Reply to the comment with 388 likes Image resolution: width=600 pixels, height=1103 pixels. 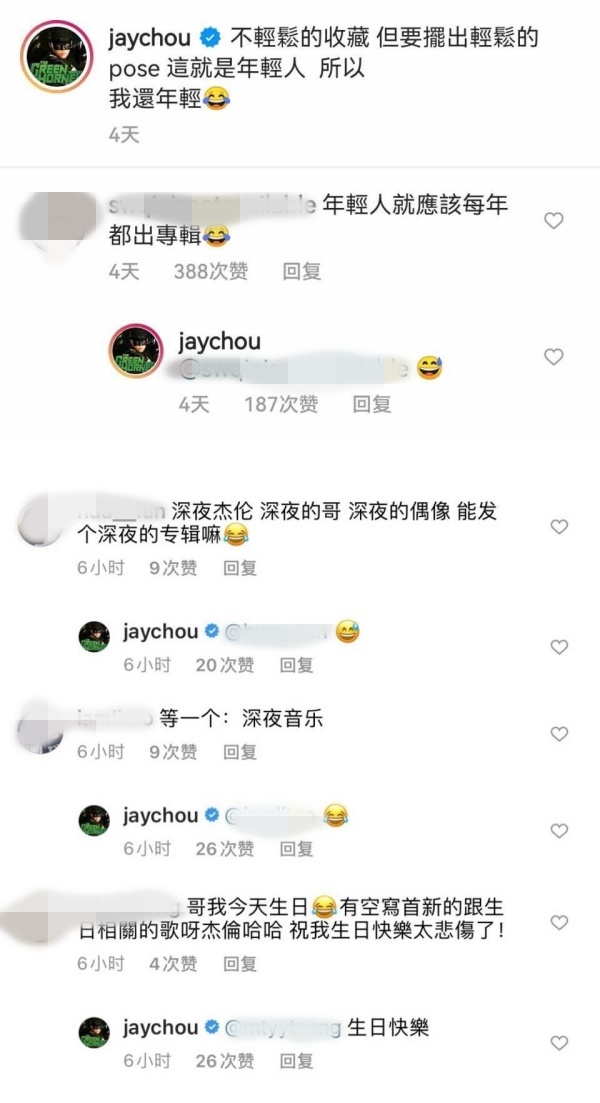[301, 271]
